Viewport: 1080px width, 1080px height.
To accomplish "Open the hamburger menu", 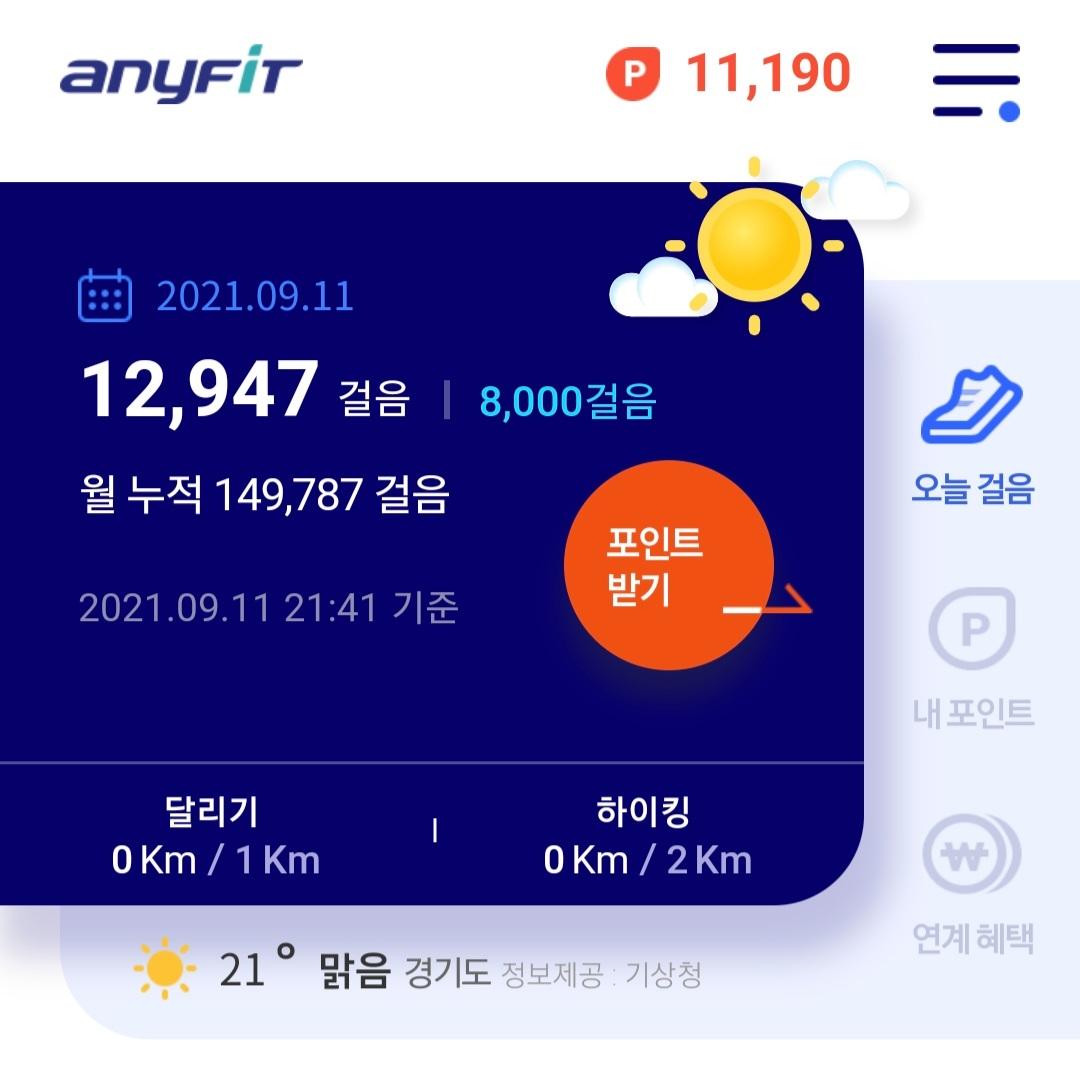I will tap(976, 80).
